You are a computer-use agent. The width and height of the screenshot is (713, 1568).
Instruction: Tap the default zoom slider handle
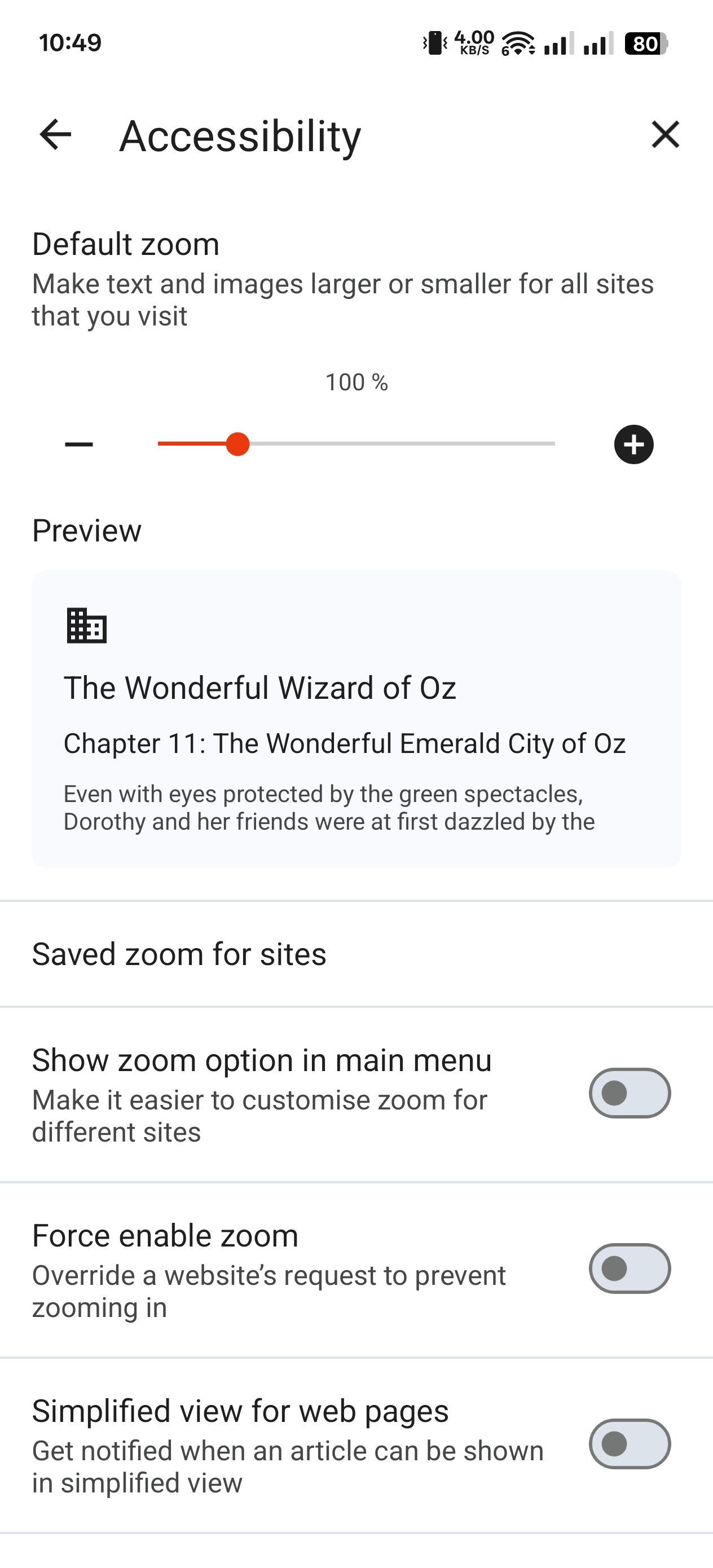pyautogui.click(x=237, y=444)
